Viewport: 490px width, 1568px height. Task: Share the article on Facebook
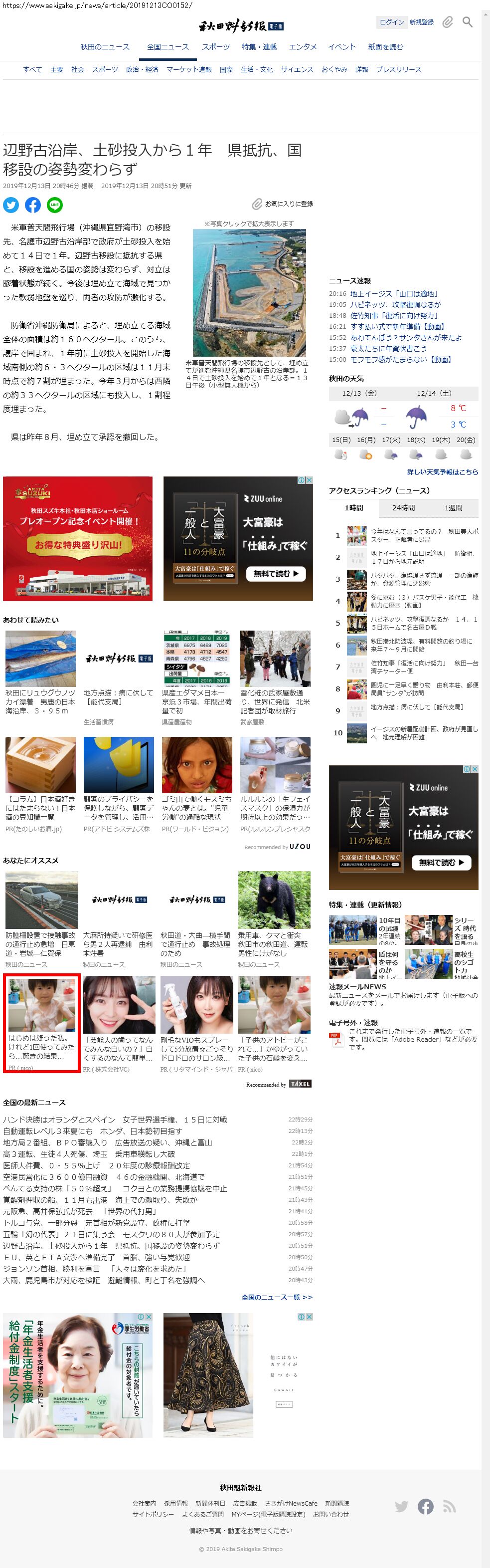[x=33, y=205]
